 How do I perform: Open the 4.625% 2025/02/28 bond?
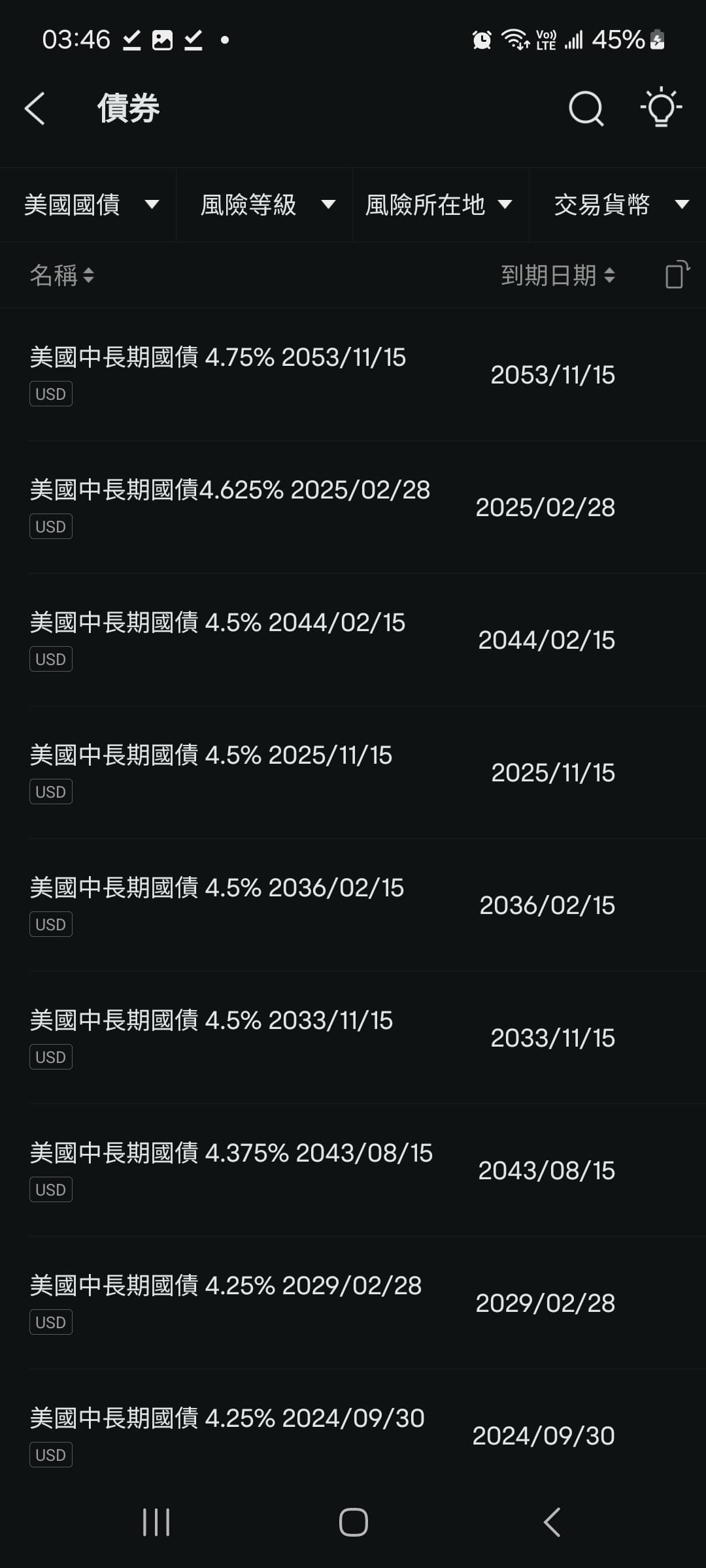point(353,507)
